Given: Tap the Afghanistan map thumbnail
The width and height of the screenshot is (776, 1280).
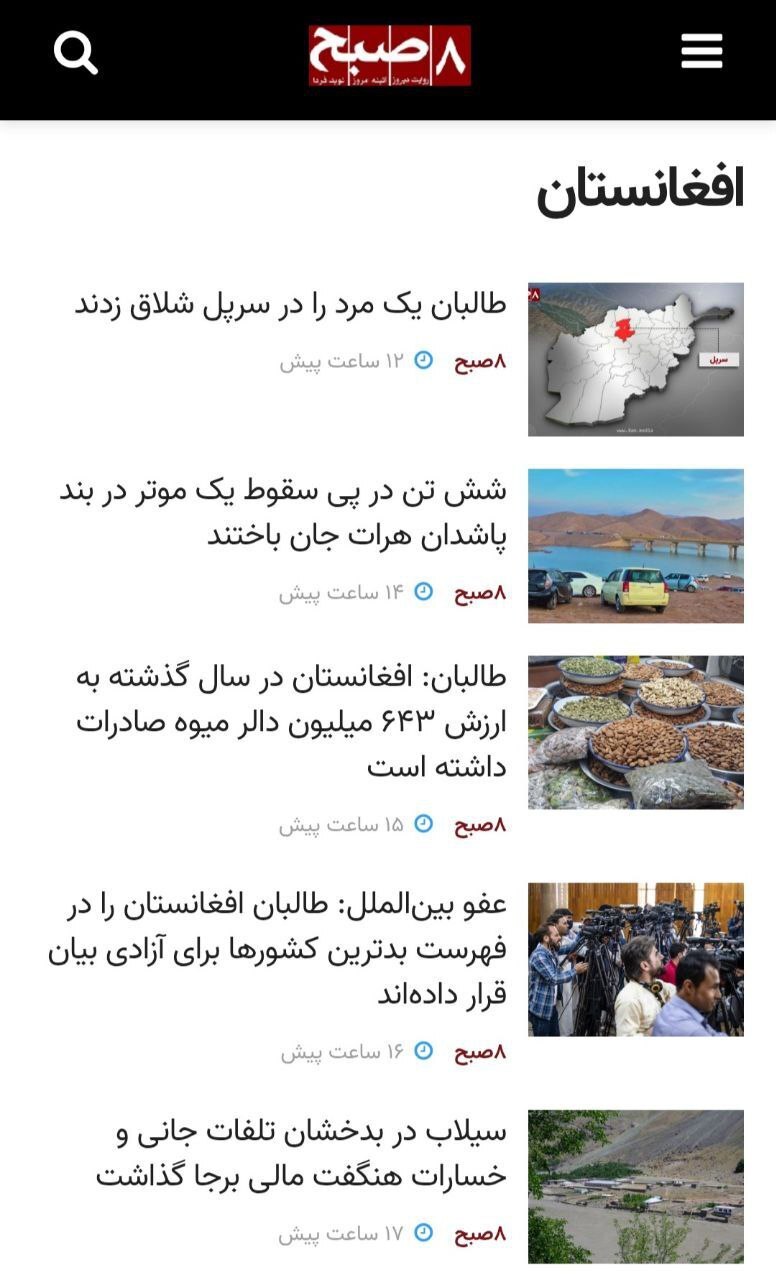Looking at the screenshot, I should click(635, 359).
